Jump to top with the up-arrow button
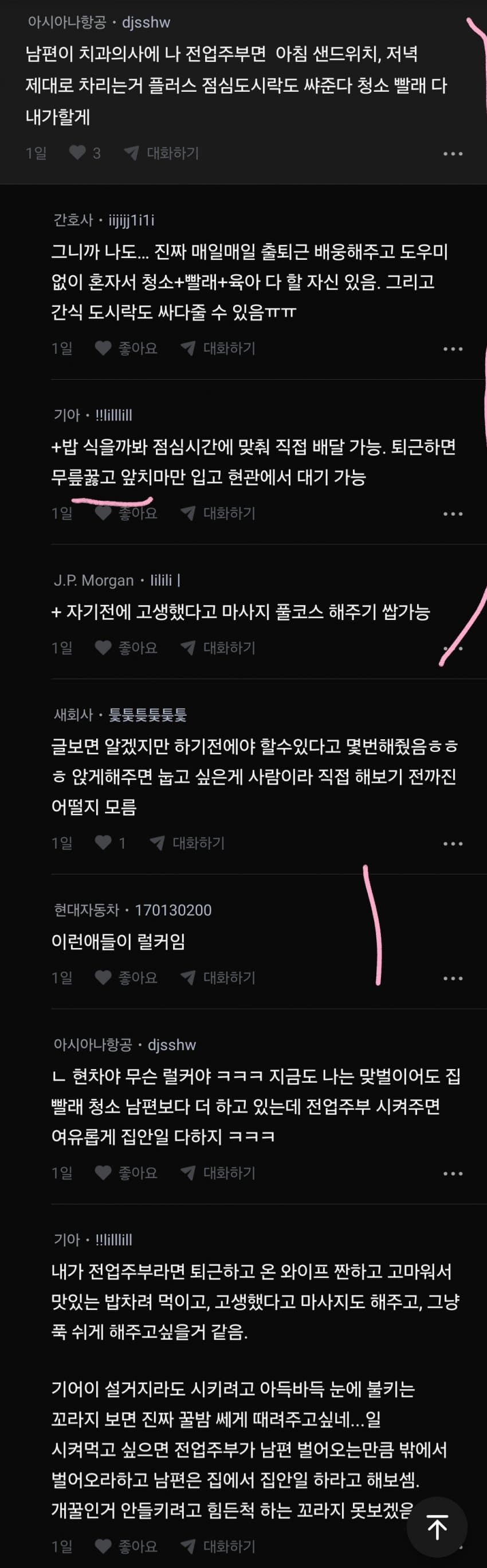 coord(437,1526)
